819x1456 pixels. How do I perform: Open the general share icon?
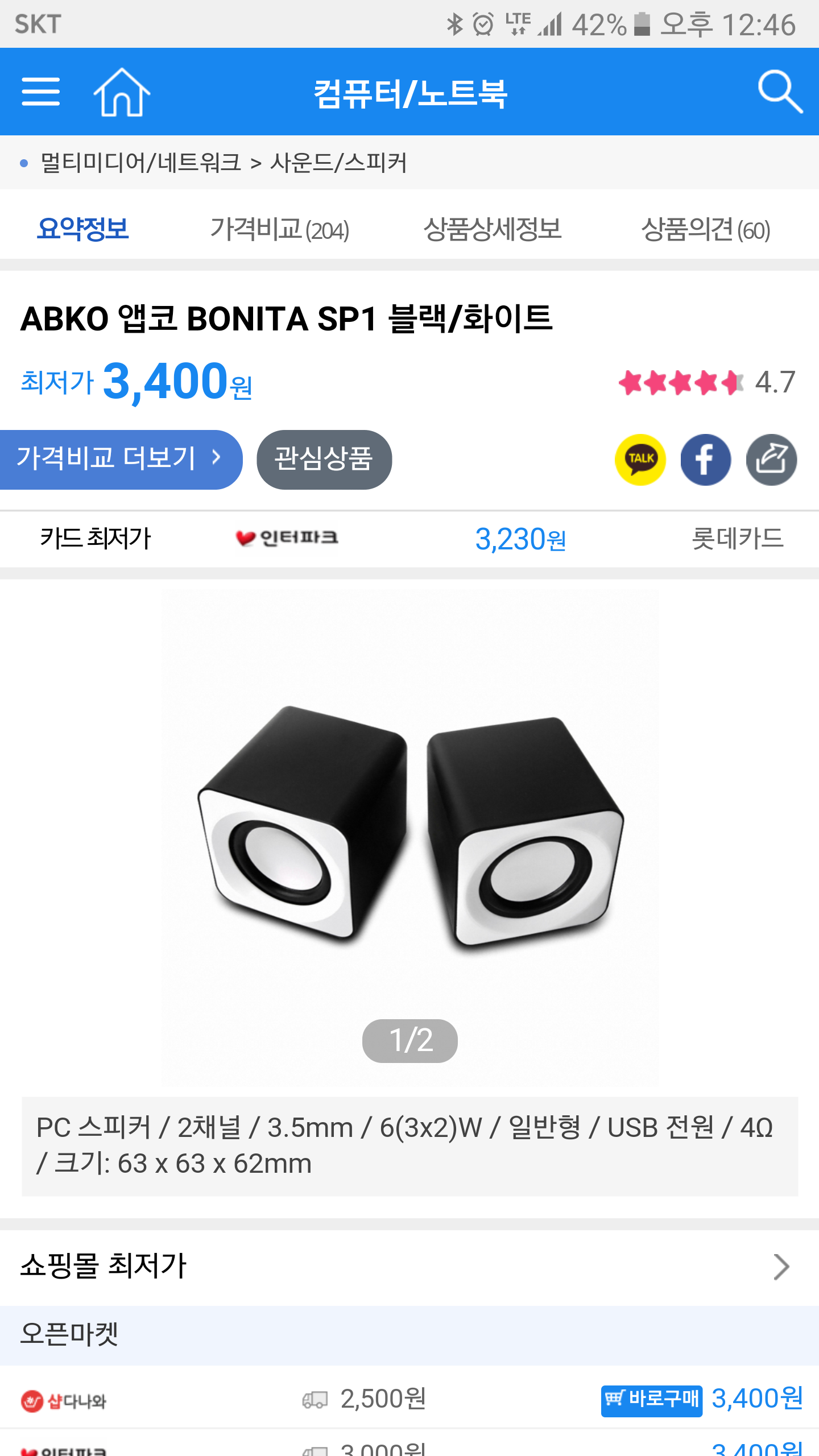click(x=771, y=460)
